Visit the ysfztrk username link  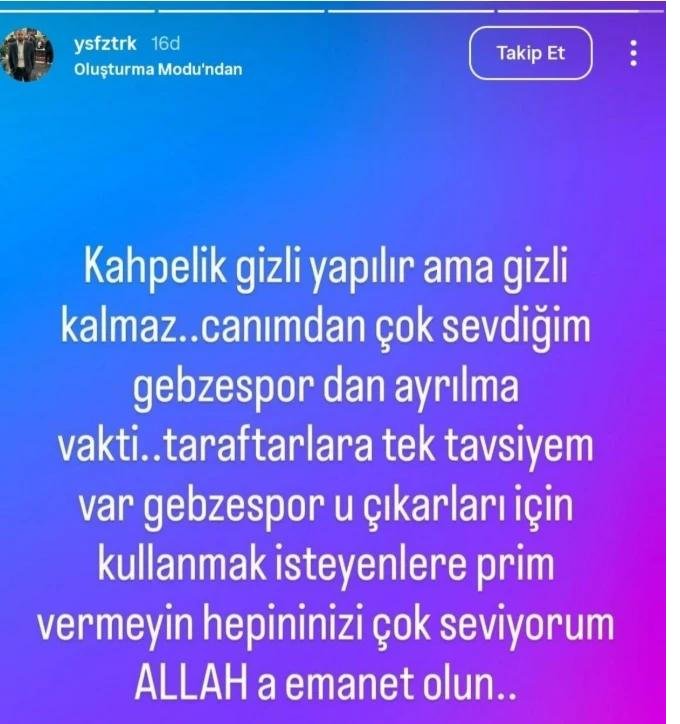click(x=105, y=45)
